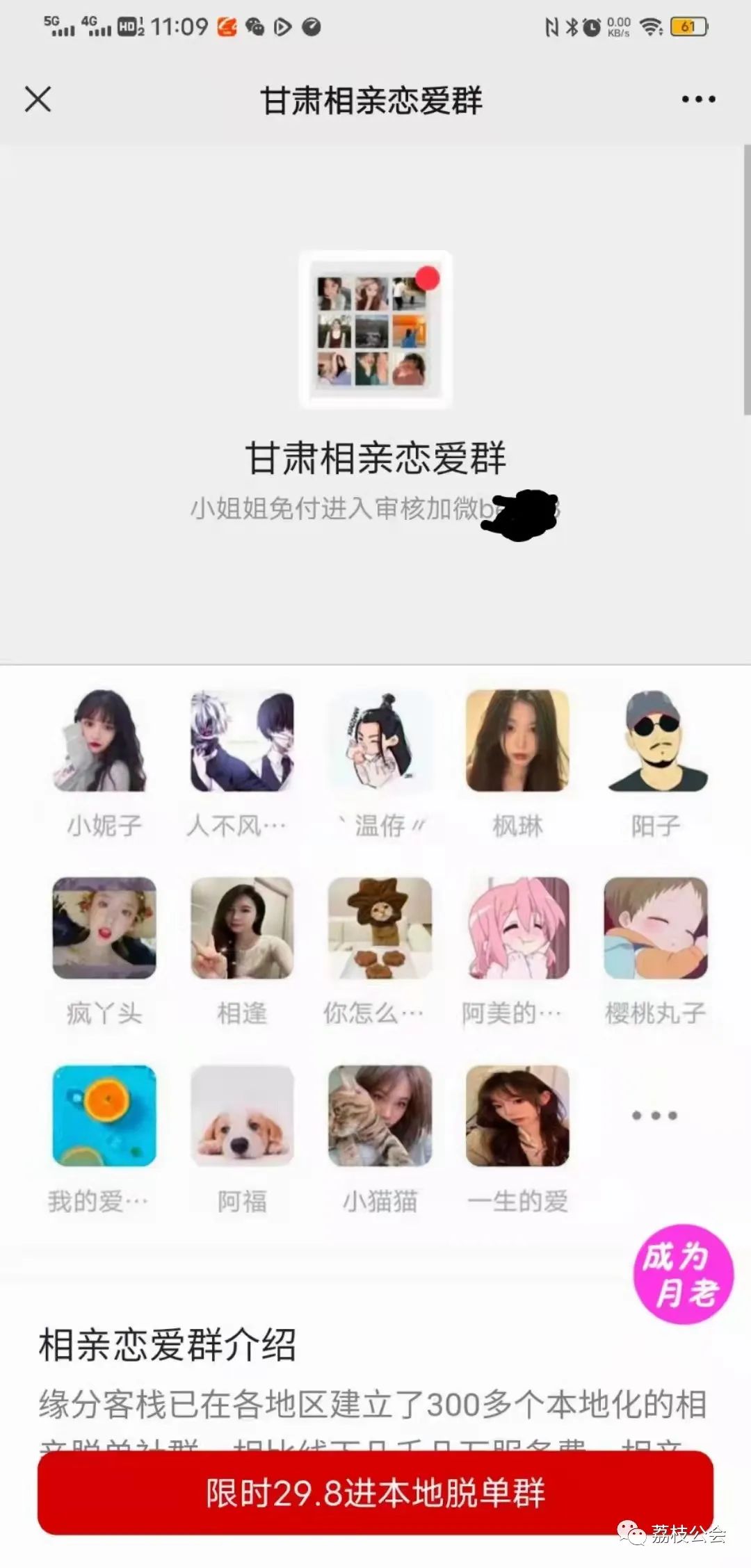This screenshot has height=1568, width=751.
Task: View the group's nine-grid avatar image
Action: click(x=375, y=328)
